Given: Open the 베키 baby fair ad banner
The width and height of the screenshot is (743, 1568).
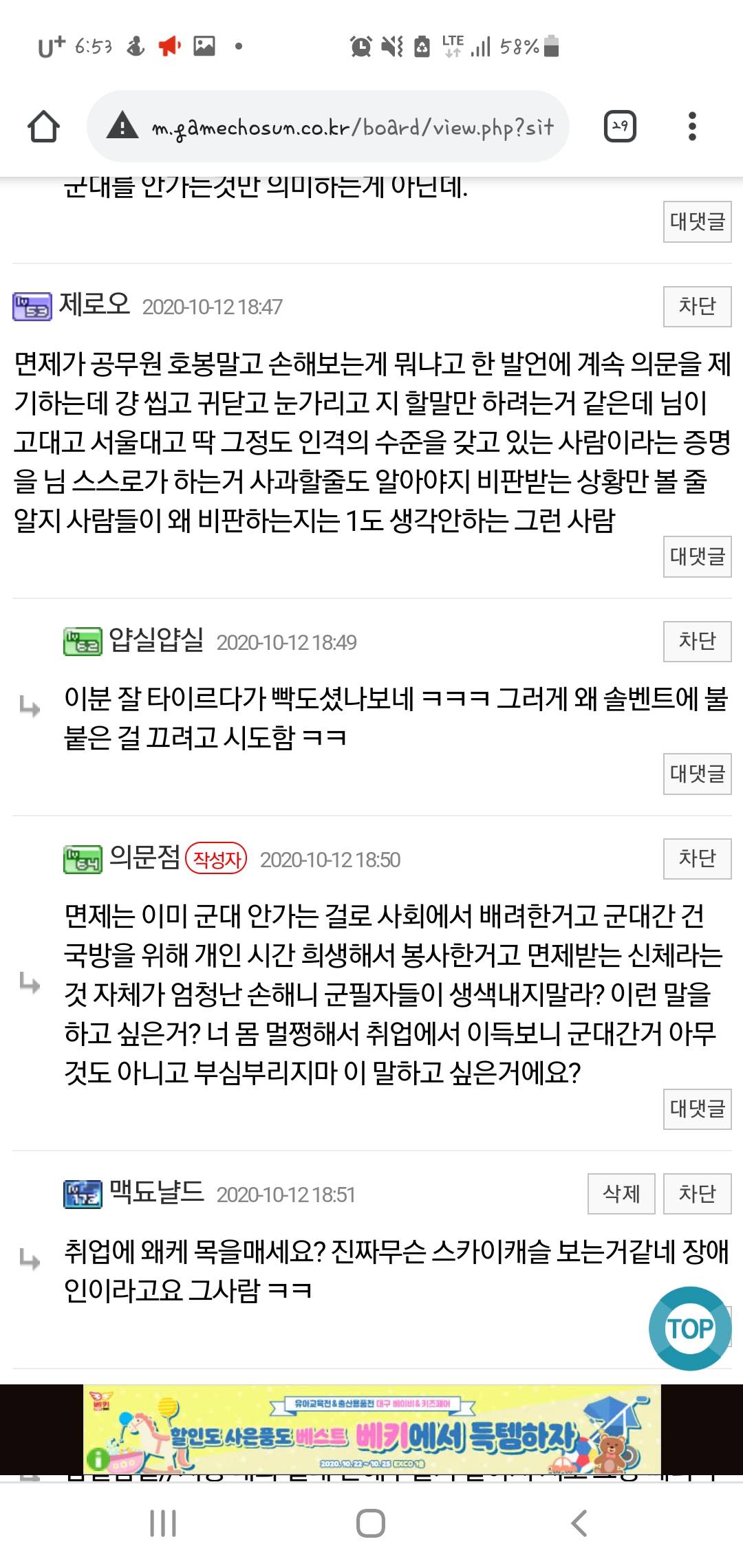Looking at the screenshot, I should 371,1429.
